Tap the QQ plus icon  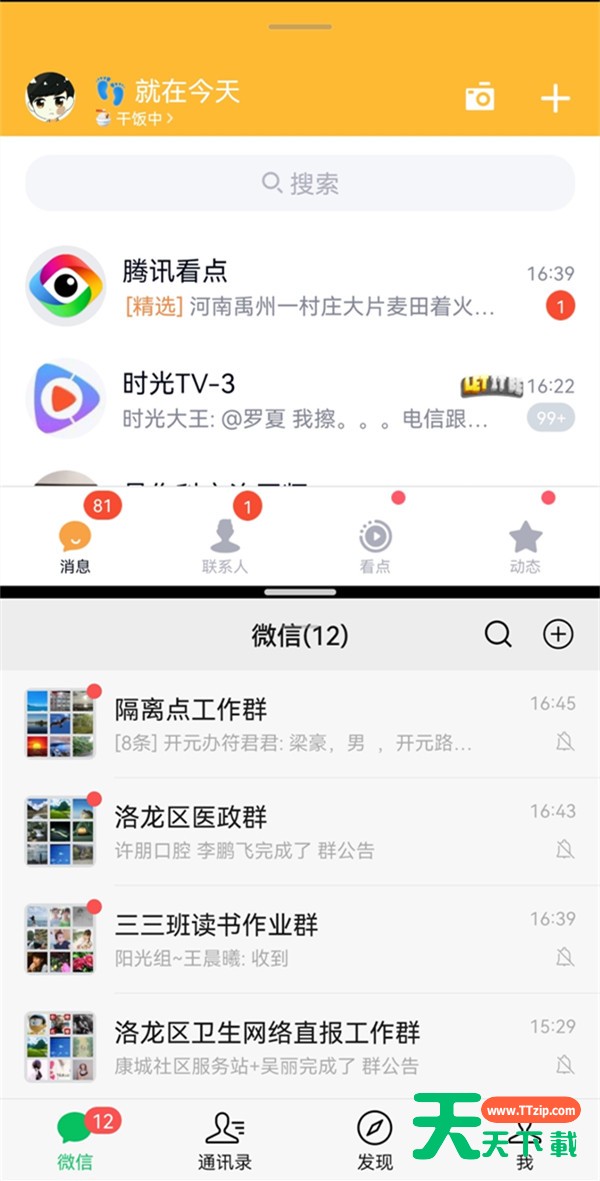pos(555,97)
